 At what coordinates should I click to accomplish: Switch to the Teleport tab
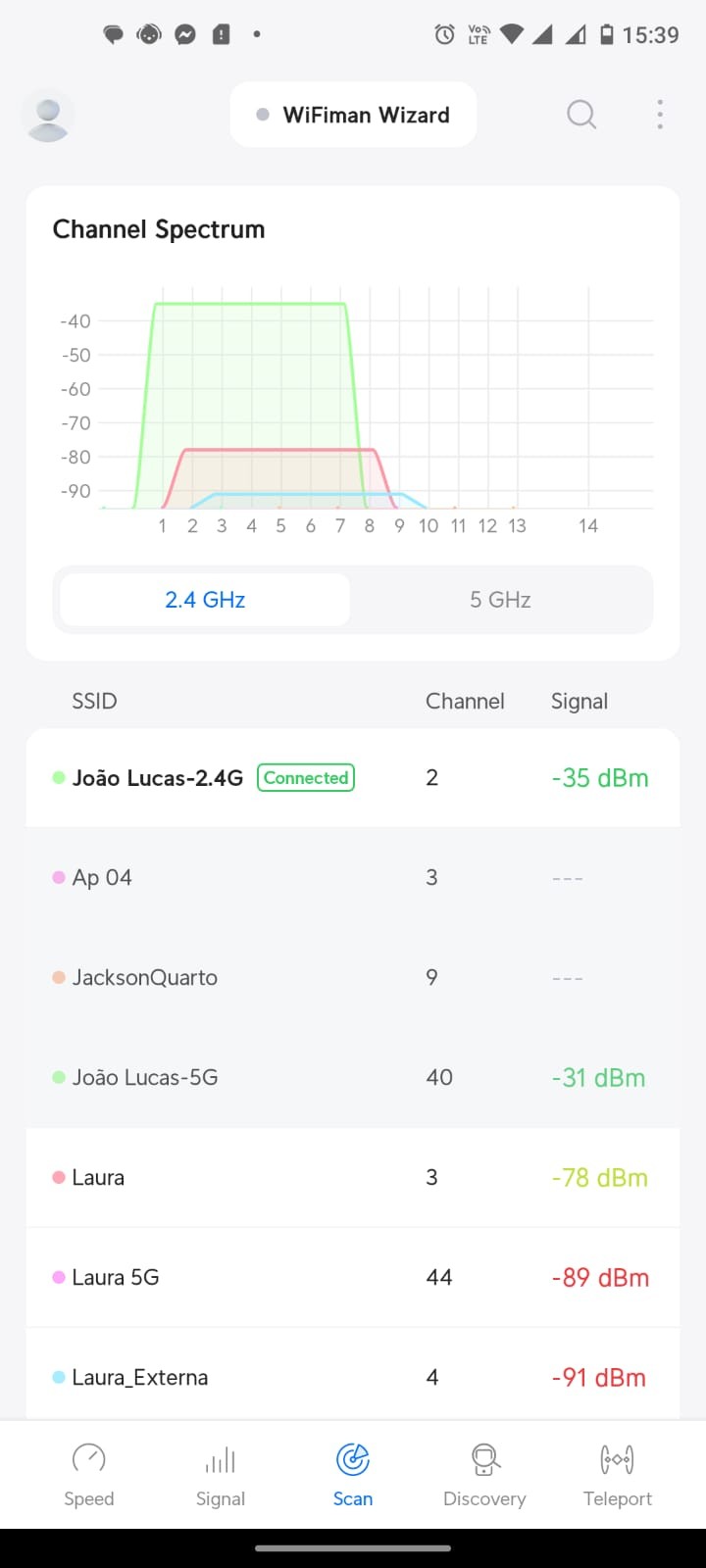[x=617, y=1474]
